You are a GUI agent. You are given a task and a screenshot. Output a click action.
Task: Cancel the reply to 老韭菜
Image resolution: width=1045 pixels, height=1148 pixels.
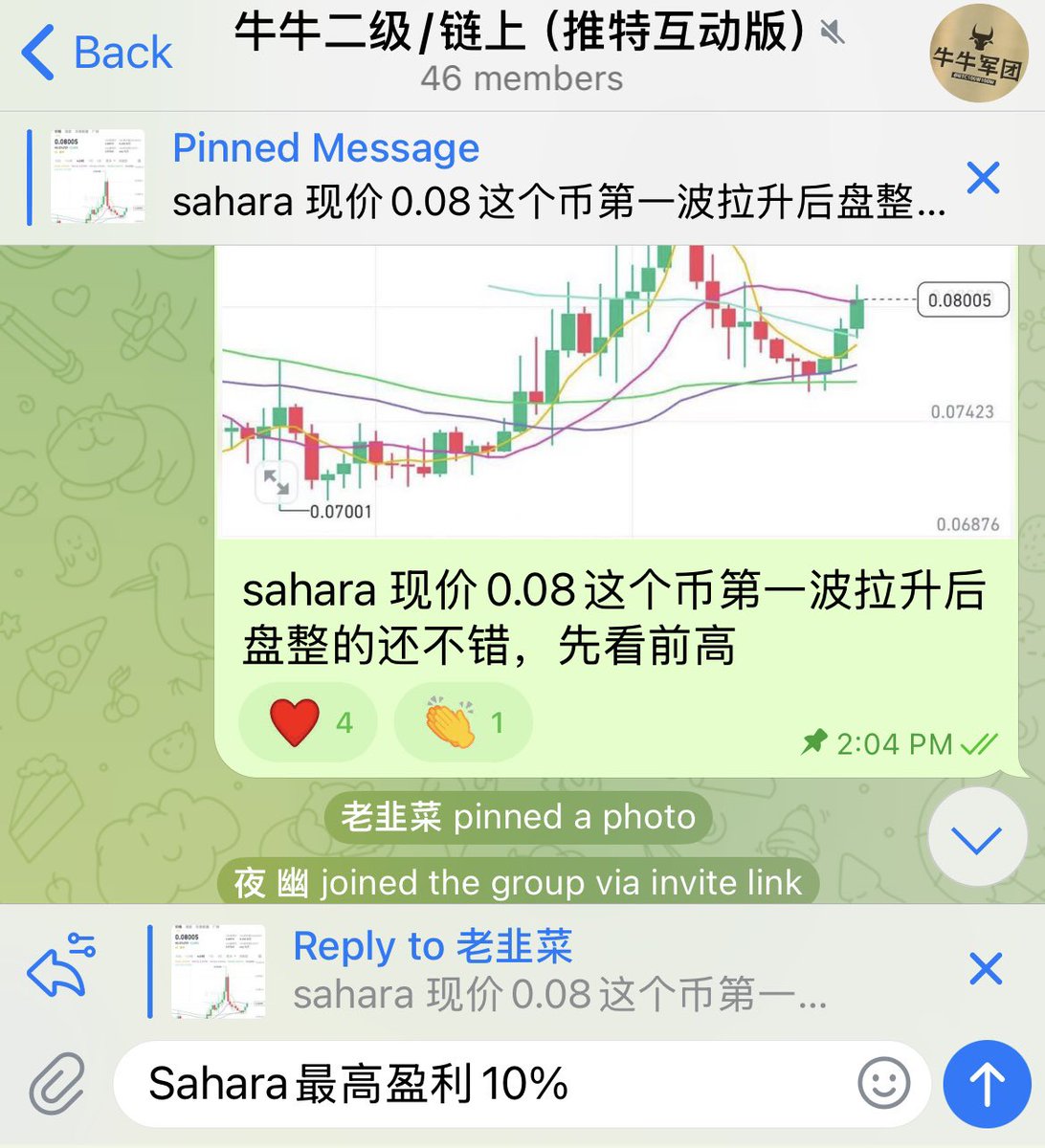985,969
